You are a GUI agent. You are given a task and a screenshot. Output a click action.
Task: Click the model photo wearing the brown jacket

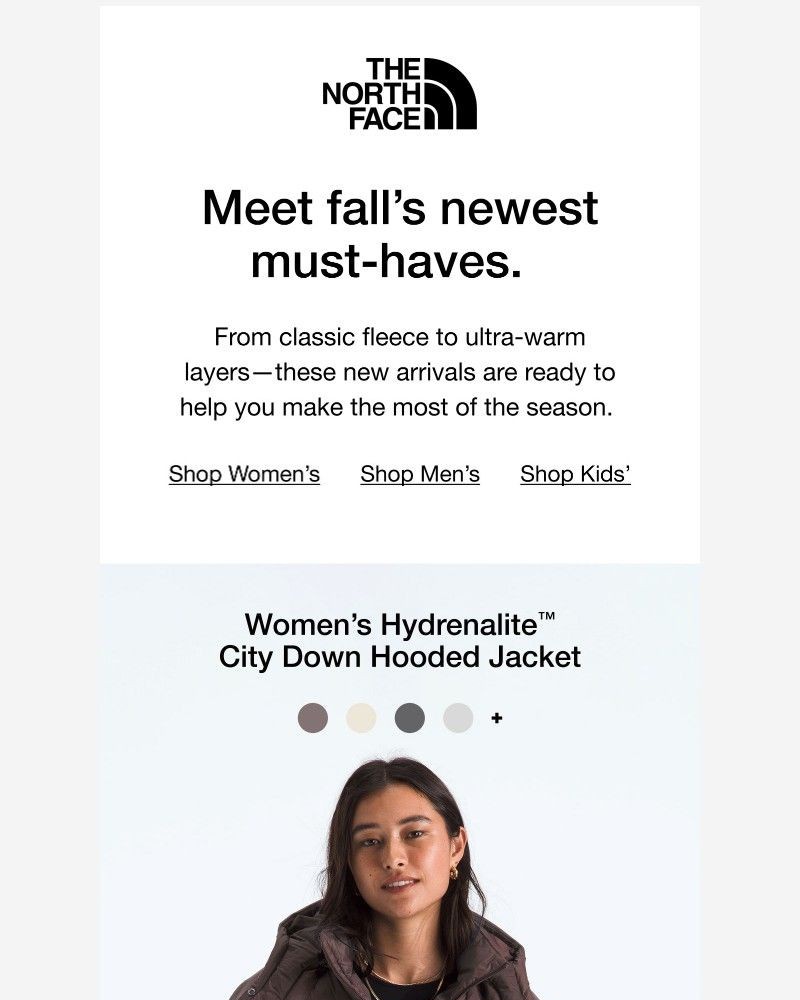pos(400,880)
